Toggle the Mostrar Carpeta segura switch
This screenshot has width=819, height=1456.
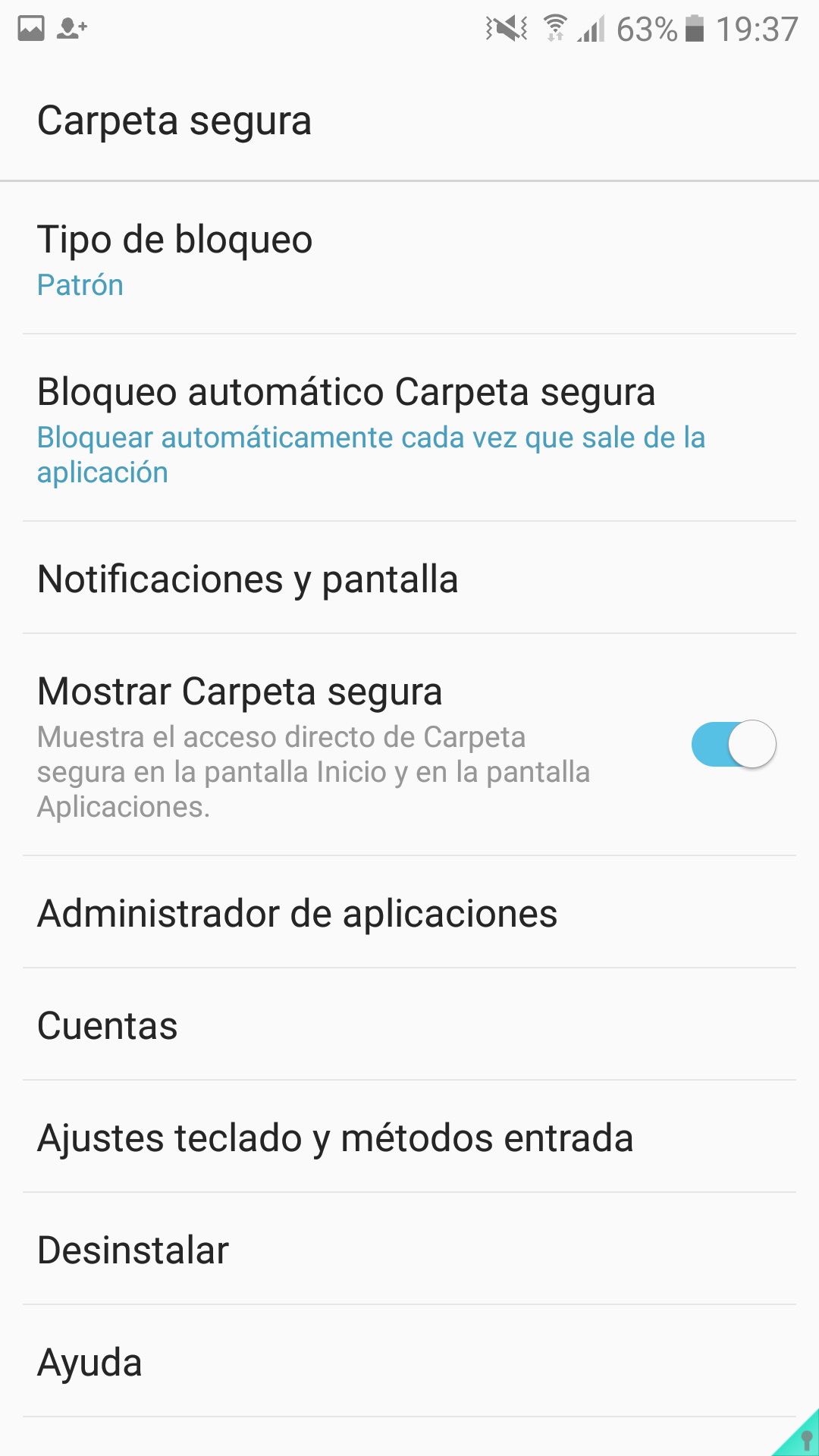[x=733, y=745]
